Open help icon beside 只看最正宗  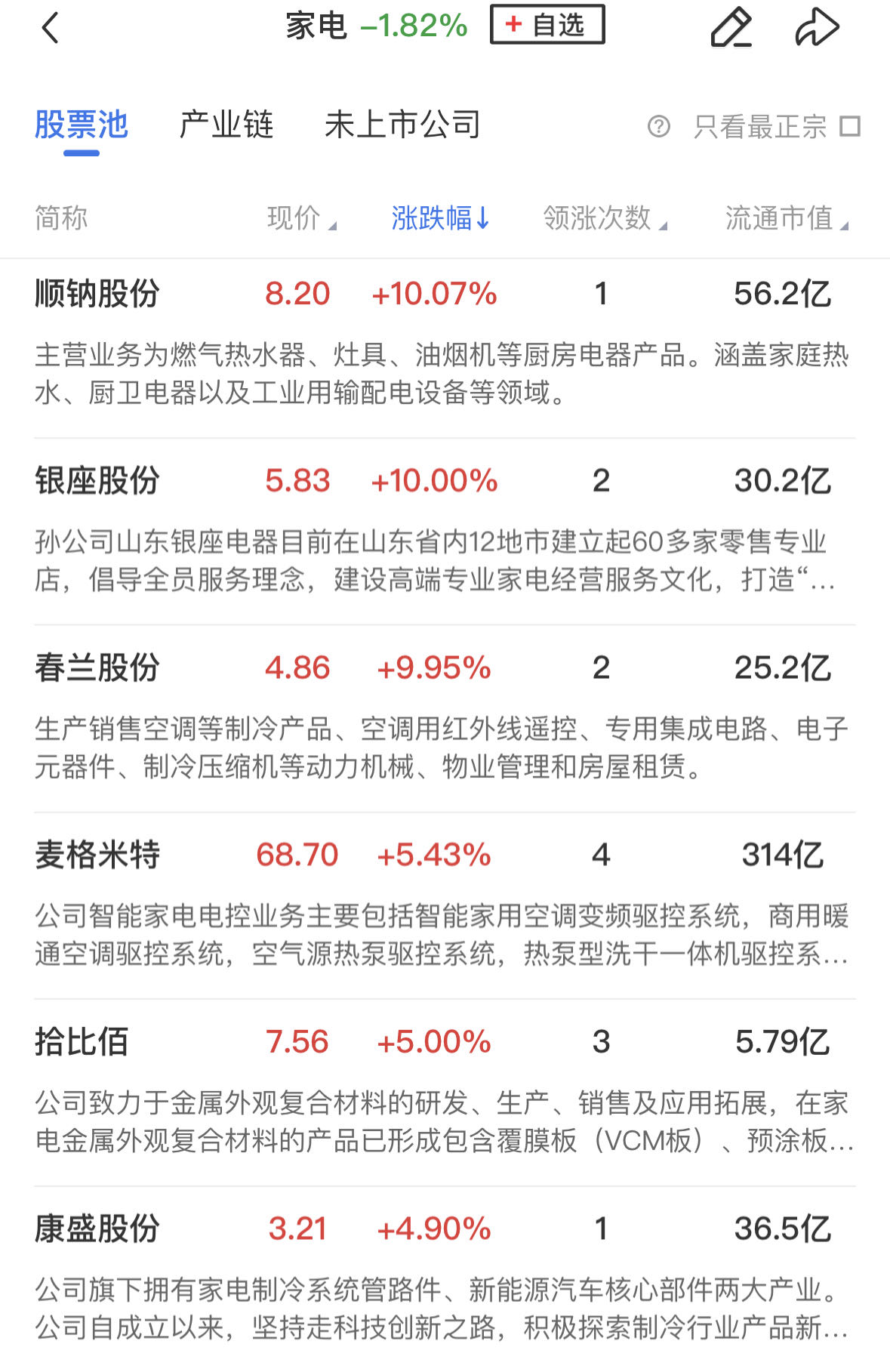coord(658,126)
